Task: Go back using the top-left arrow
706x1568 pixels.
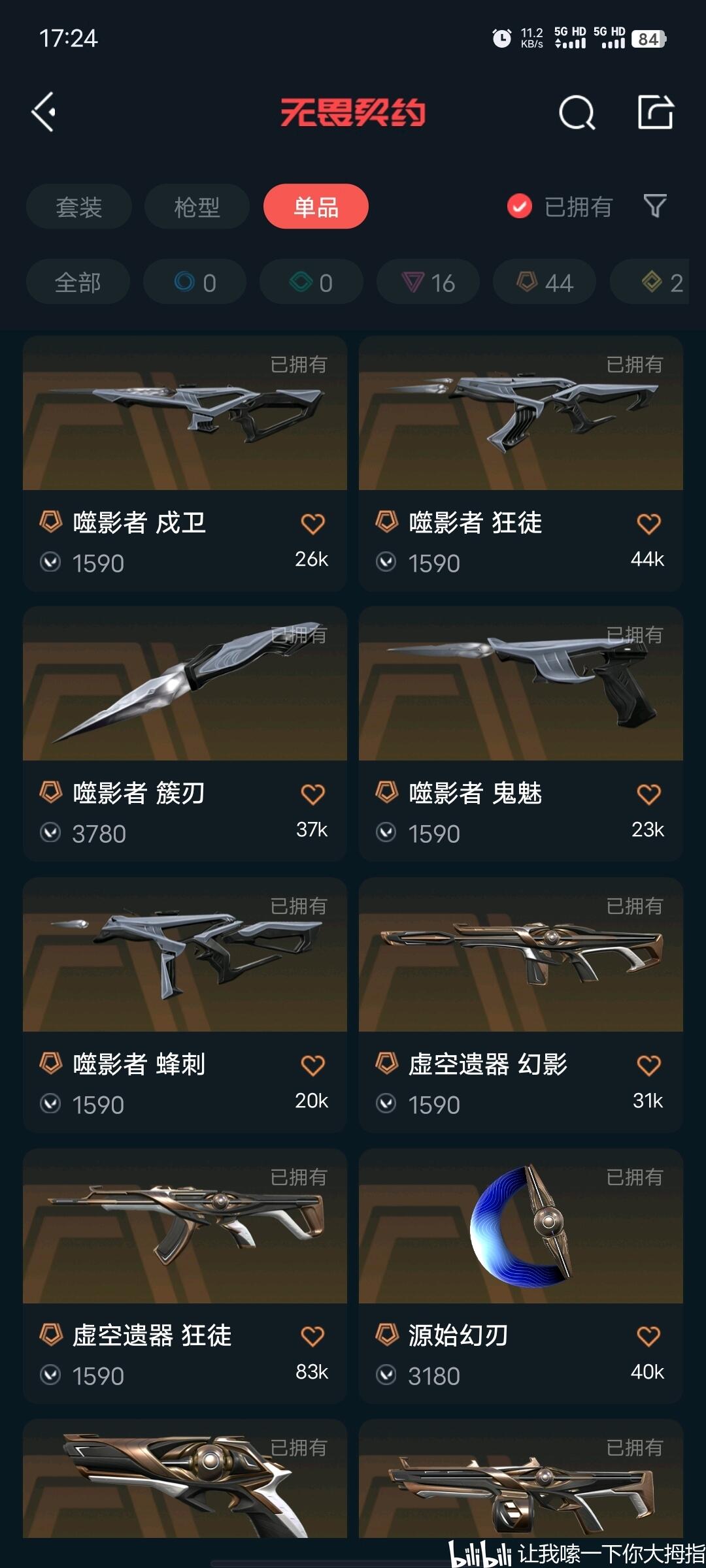Action: pos(44,112)
